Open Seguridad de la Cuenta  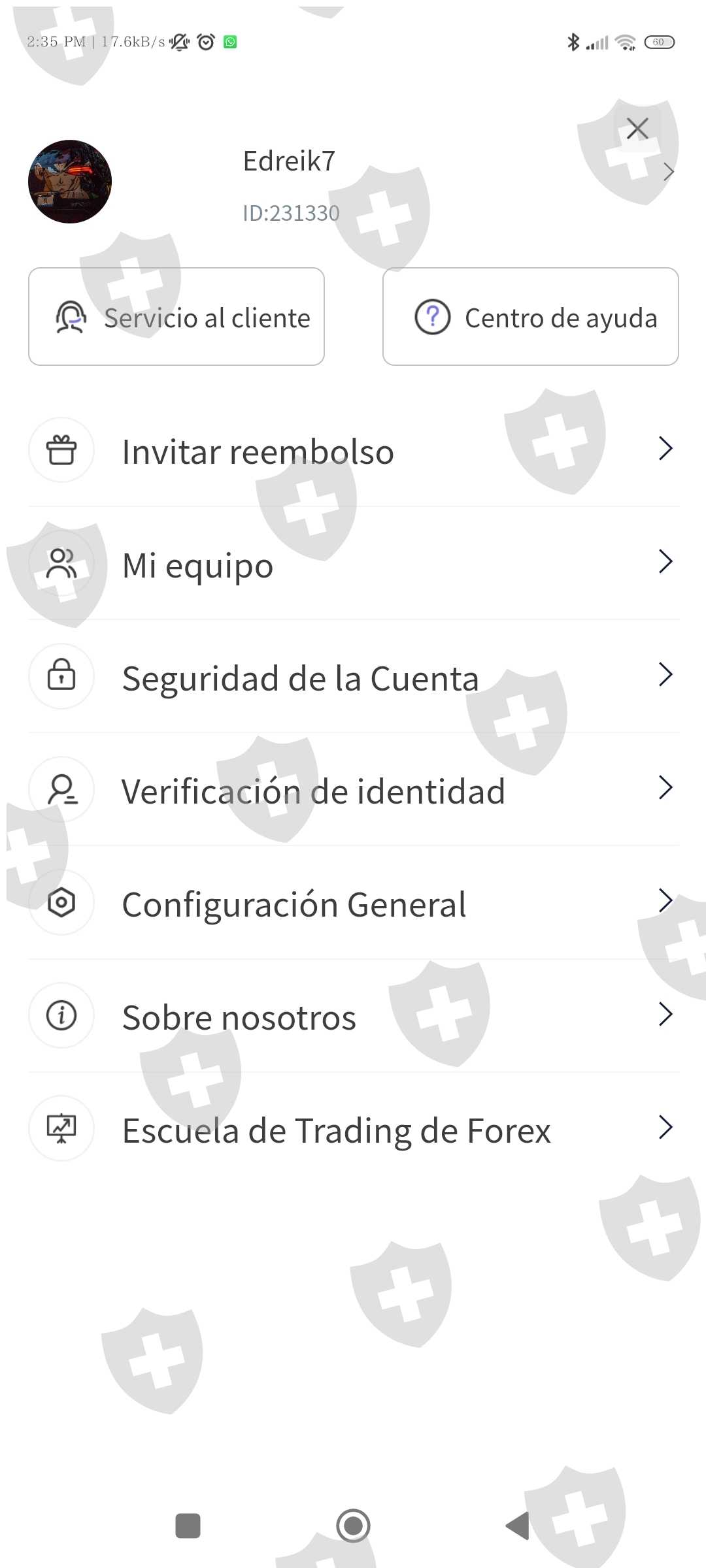point(353,677)
